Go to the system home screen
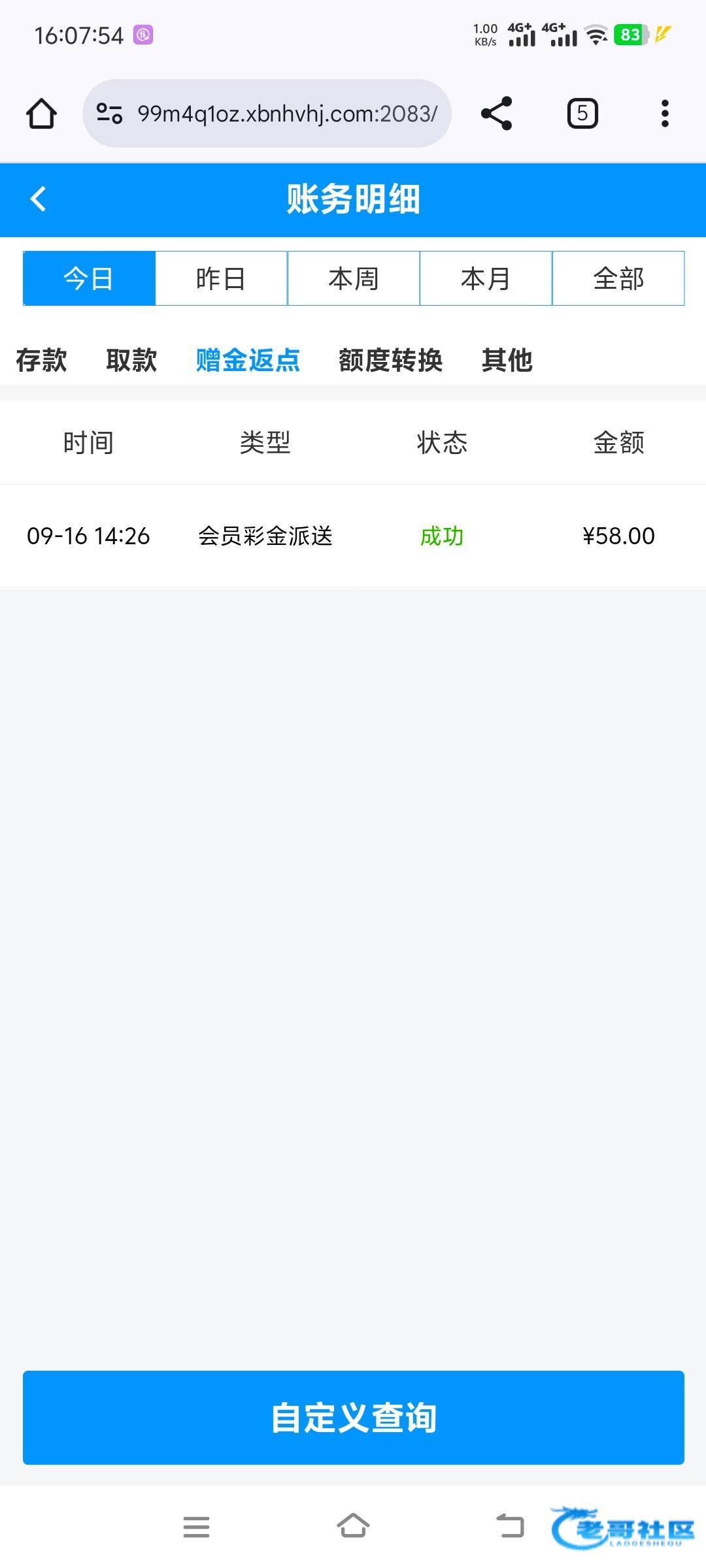The width and height of the screenshot is (706, 1568). click(x=353, y=1527)
